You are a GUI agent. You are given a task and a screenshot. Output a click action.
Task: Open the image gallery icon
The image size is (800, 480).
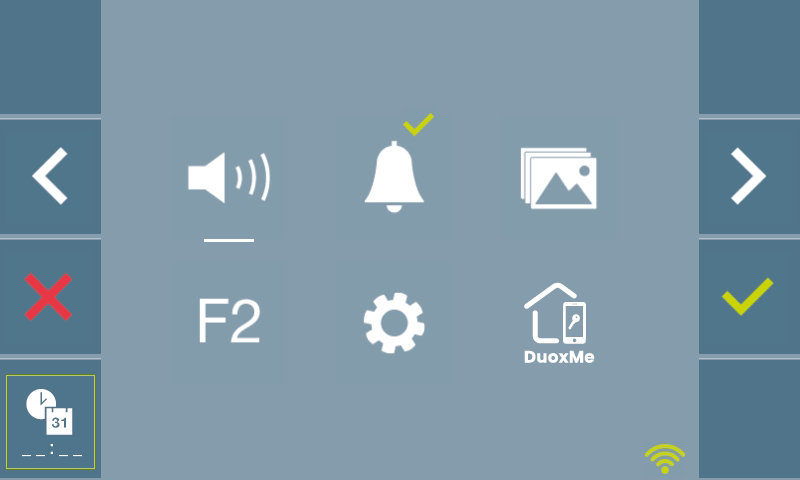click(558, 179)
